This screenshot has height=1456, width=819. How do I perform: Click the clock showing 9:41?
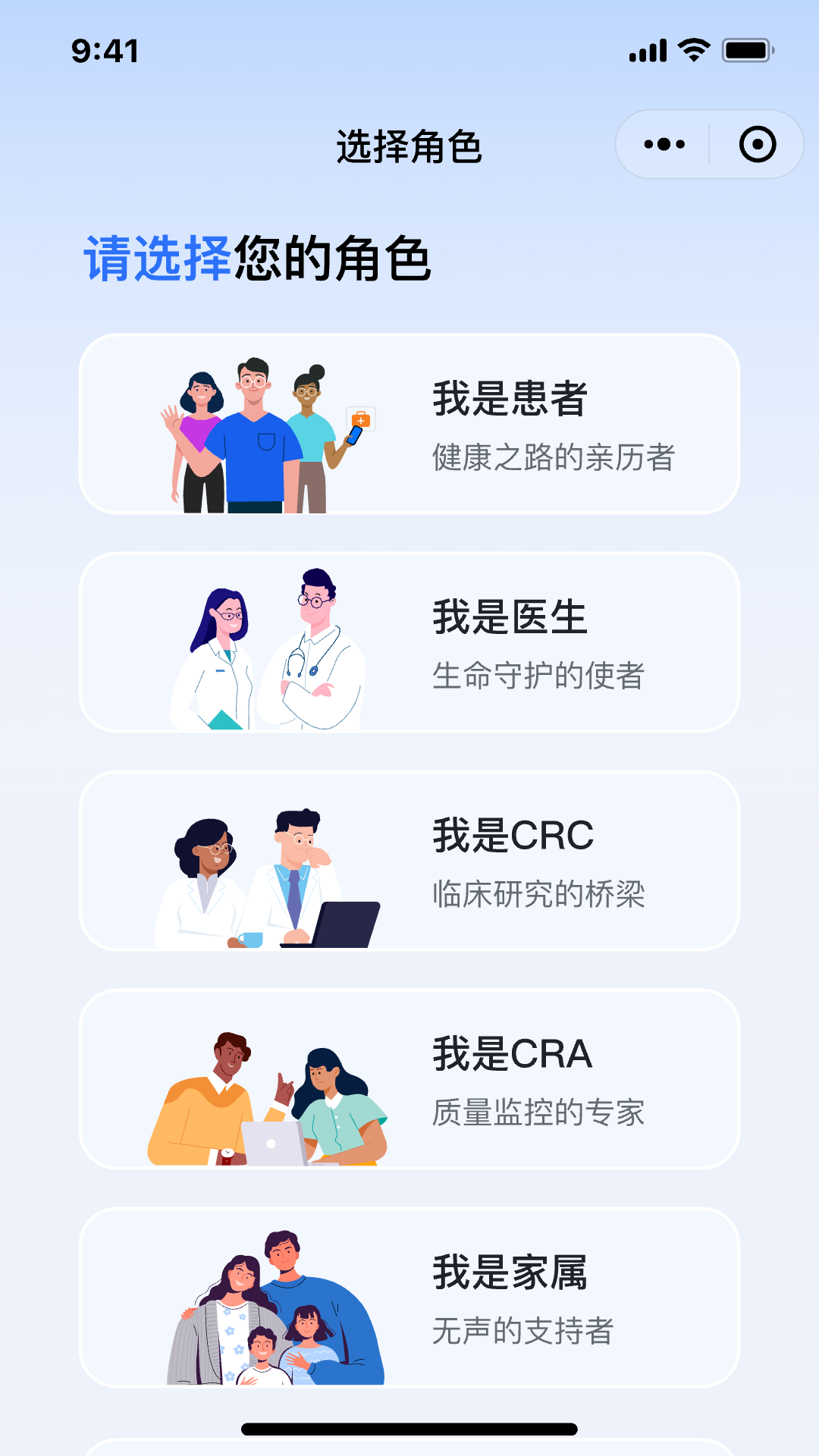(x=103, y=50)
